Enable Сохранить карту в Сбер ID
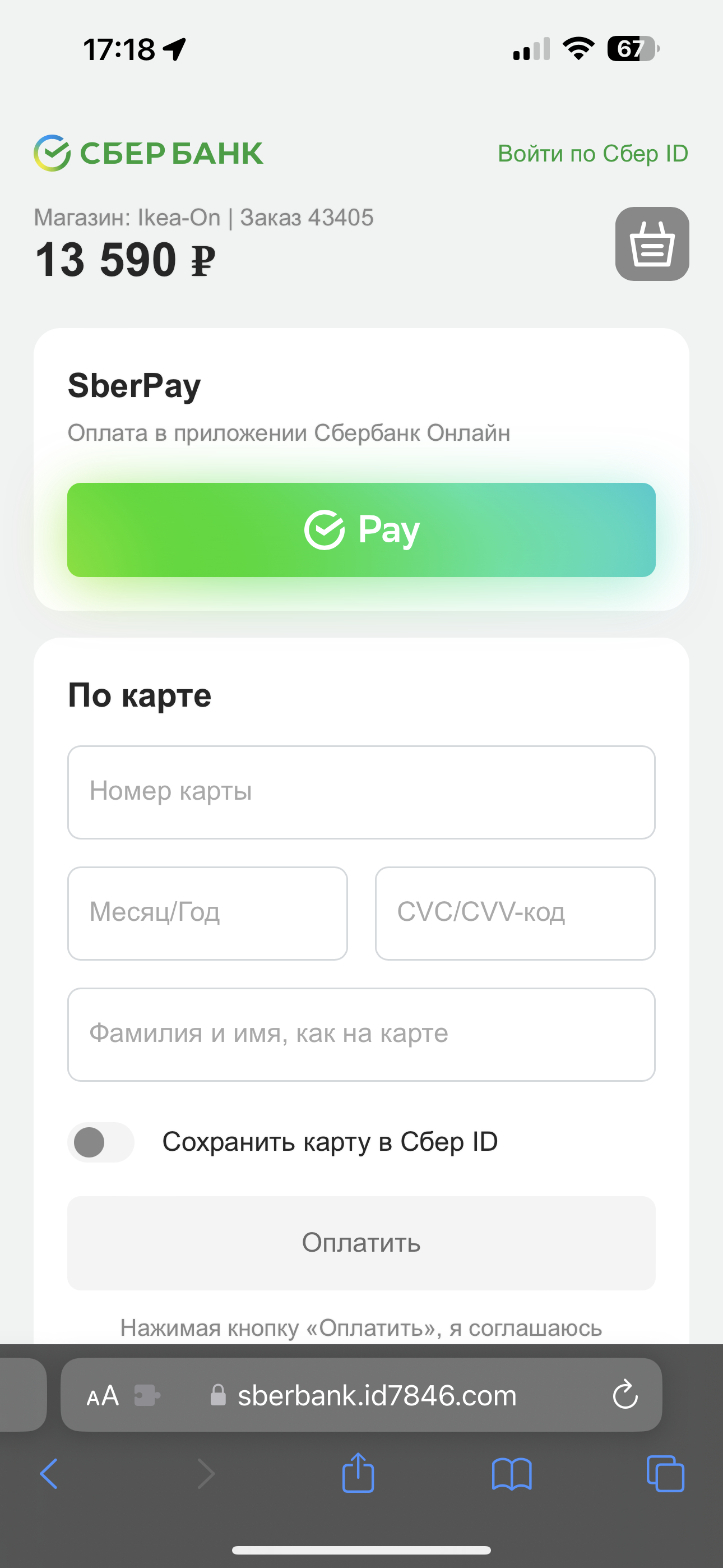Screen dimensions: 723x1568 click(x=100, y=1142)
